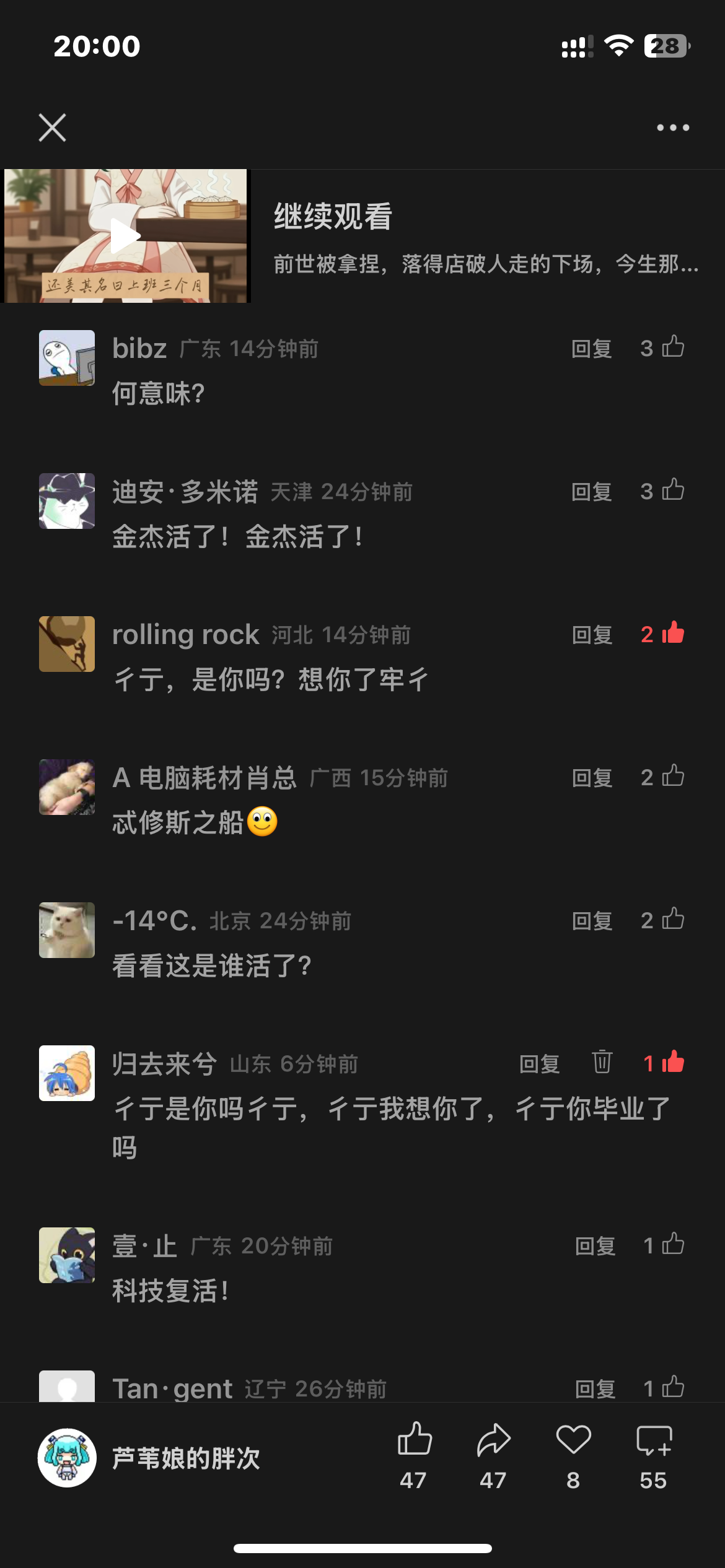Screen dimensions: 725x1568
Task: Close the comments page
Action: coord(53,128)
